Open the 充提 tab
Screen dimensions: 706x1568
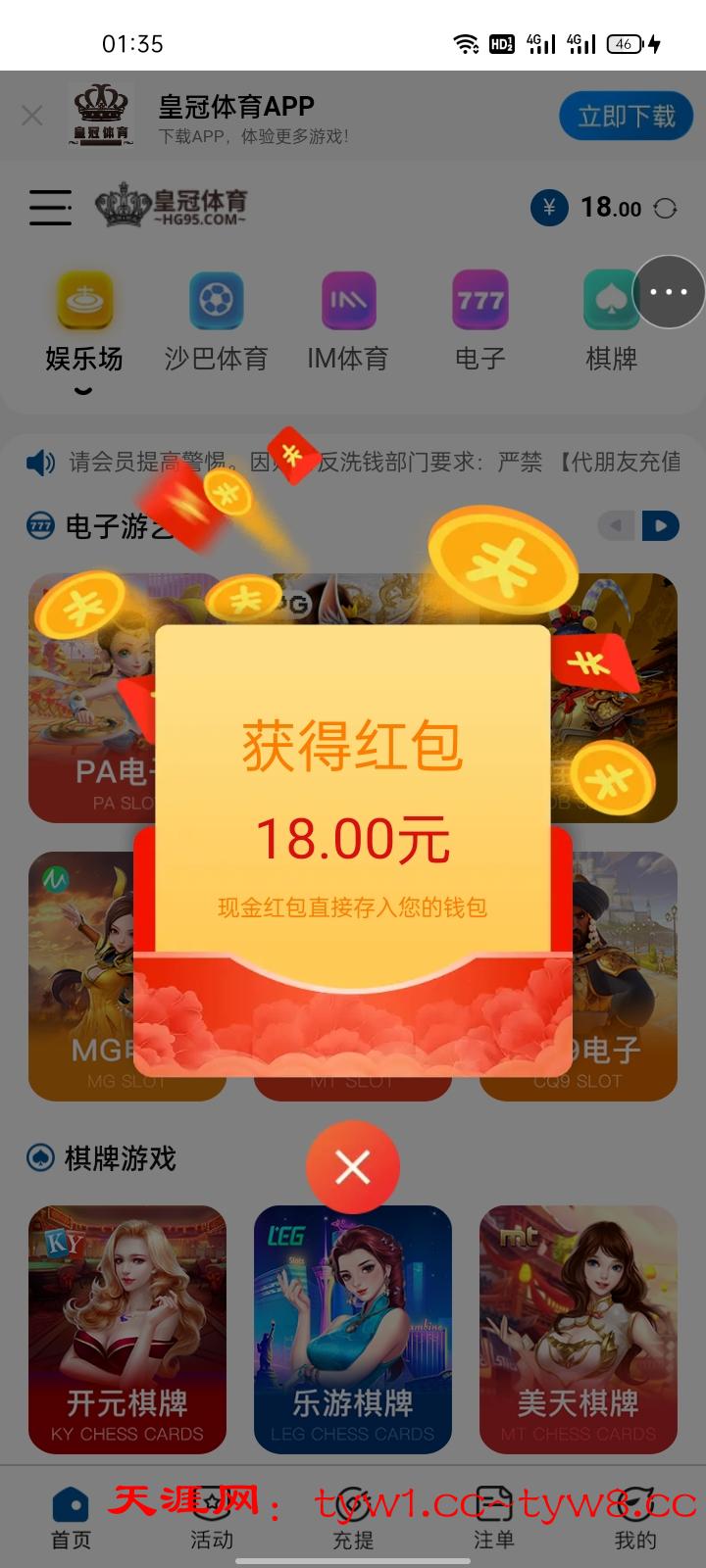coord(353,1517)
